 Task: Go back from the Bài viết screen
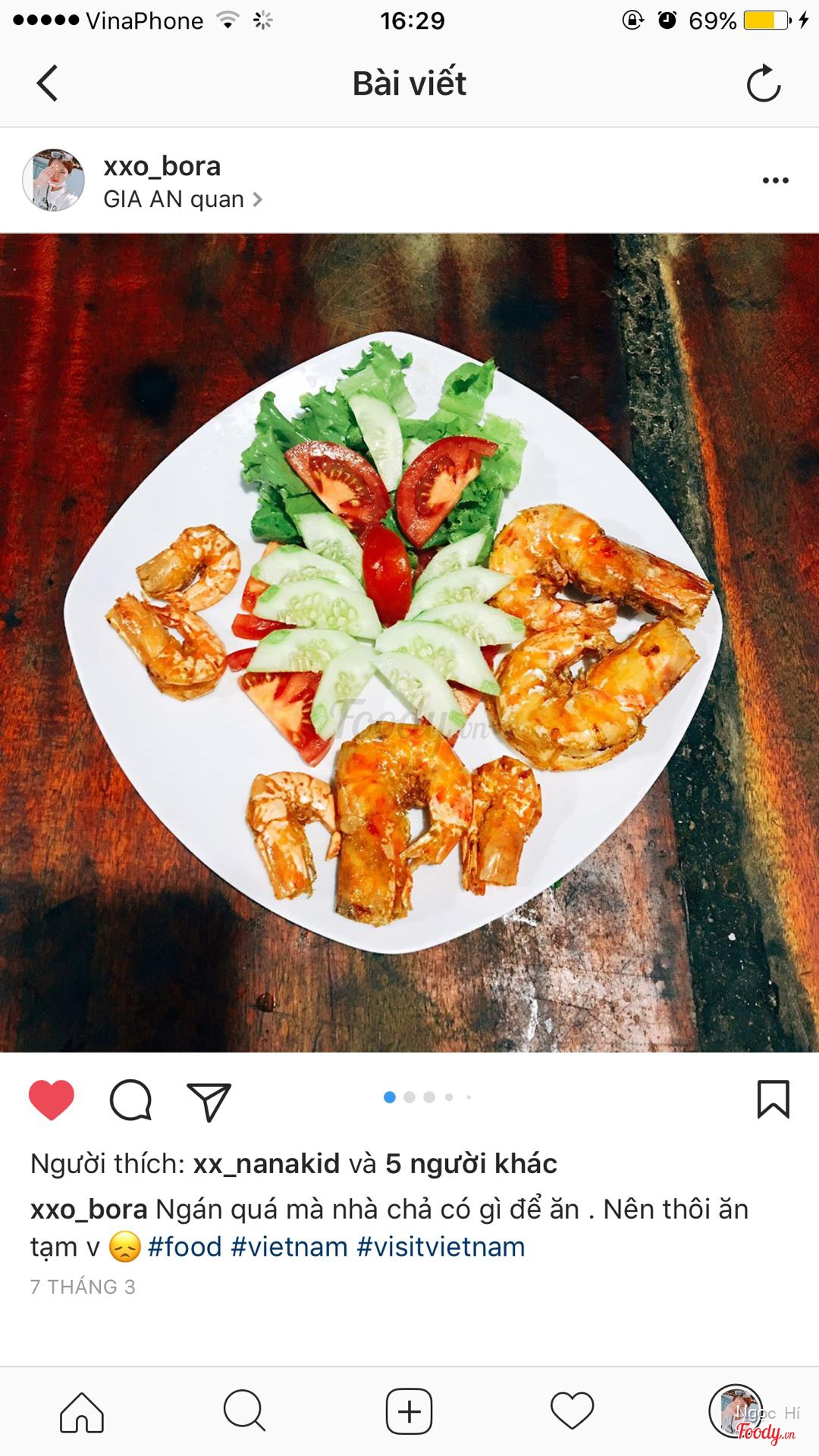click(x=47, y=83)
